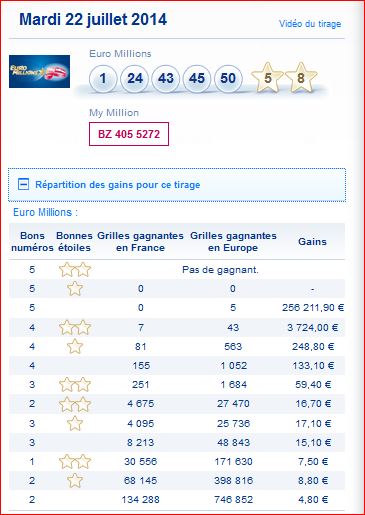Open the Vidéo du tirage link
365x515 pixels.
pos(310,24)
